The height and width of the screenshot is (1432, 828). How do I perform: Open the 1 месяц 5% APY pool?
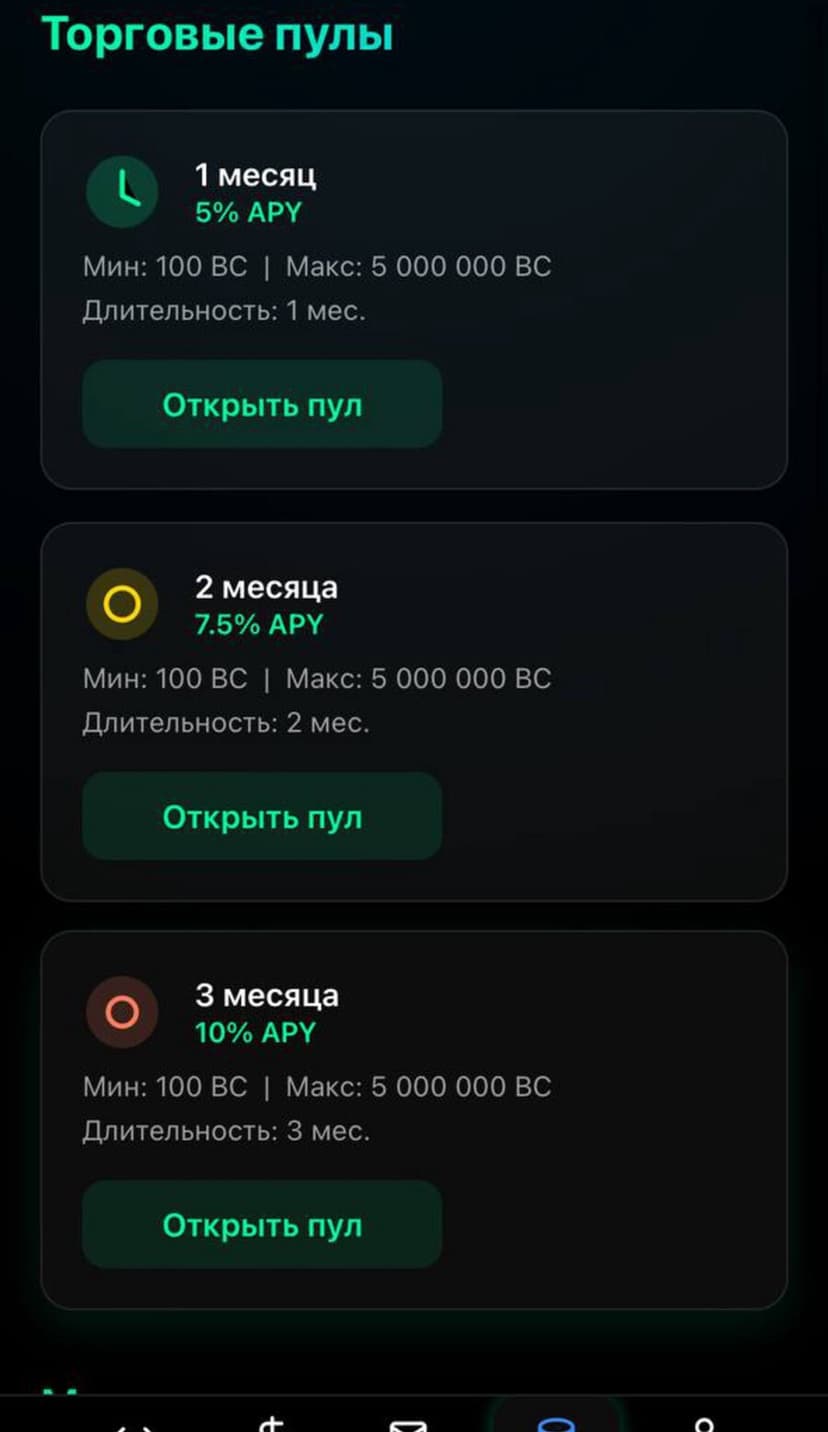(262, 405)
